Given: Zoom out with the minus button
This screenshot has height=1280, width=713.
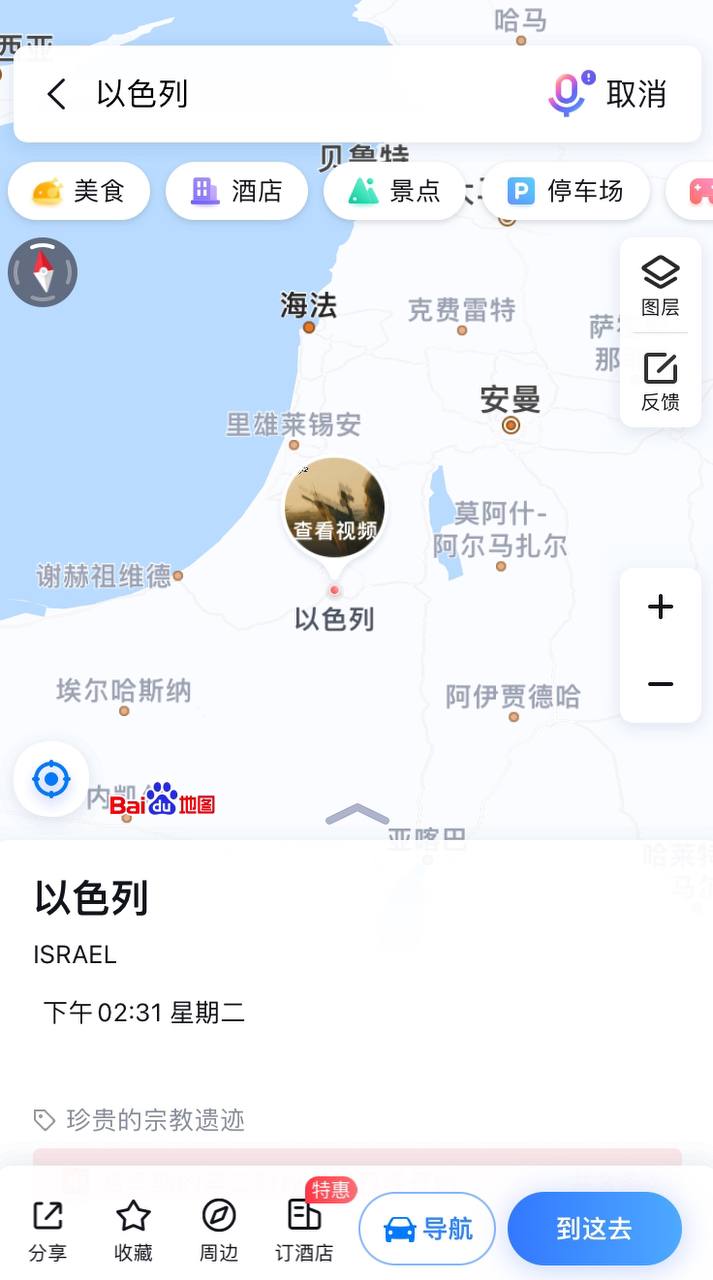Looking at the screenshot, I should 660,684.
